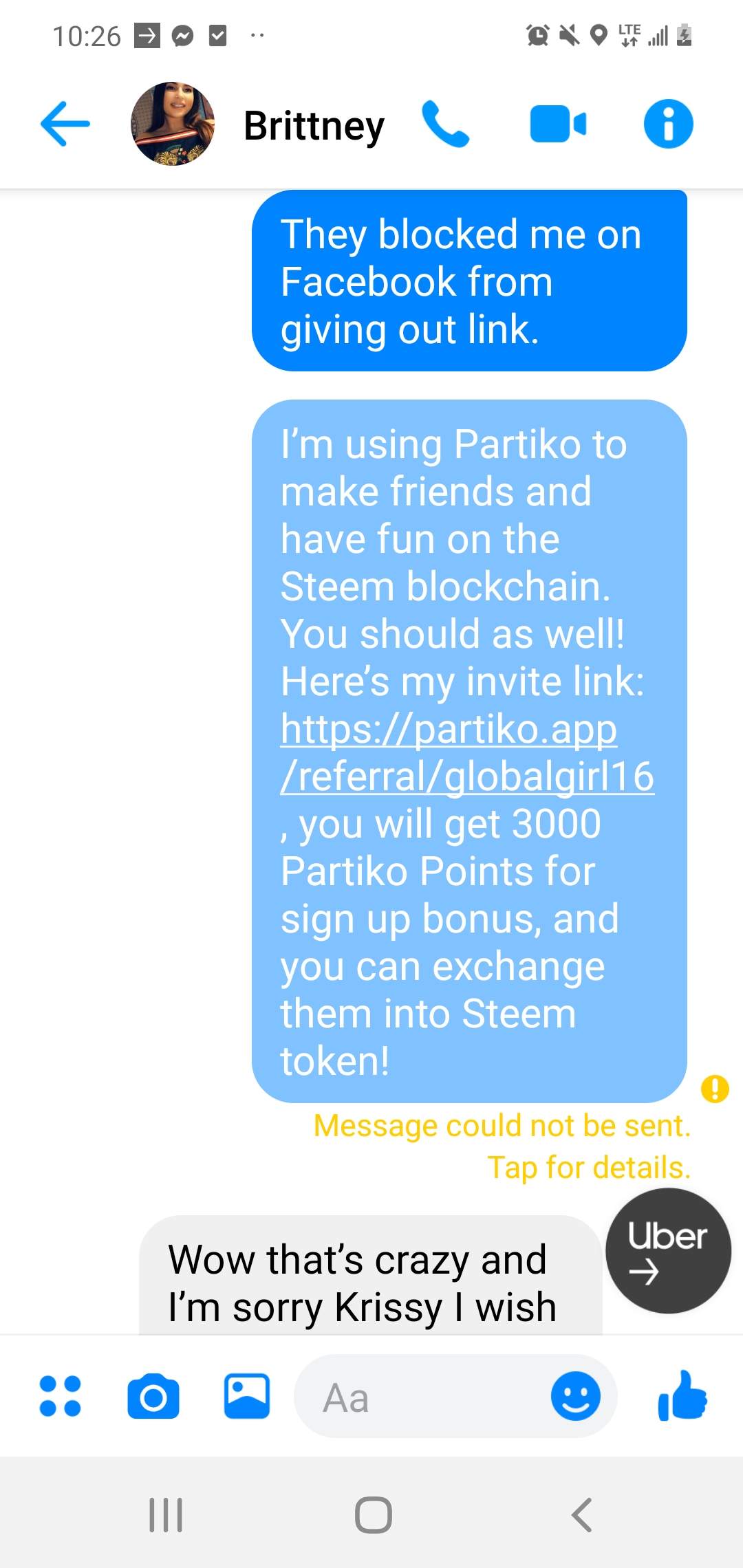This screenshot has height=1568, width=743.
Task: Open the four-dot more apps menu
Action: pos(61,1396)
